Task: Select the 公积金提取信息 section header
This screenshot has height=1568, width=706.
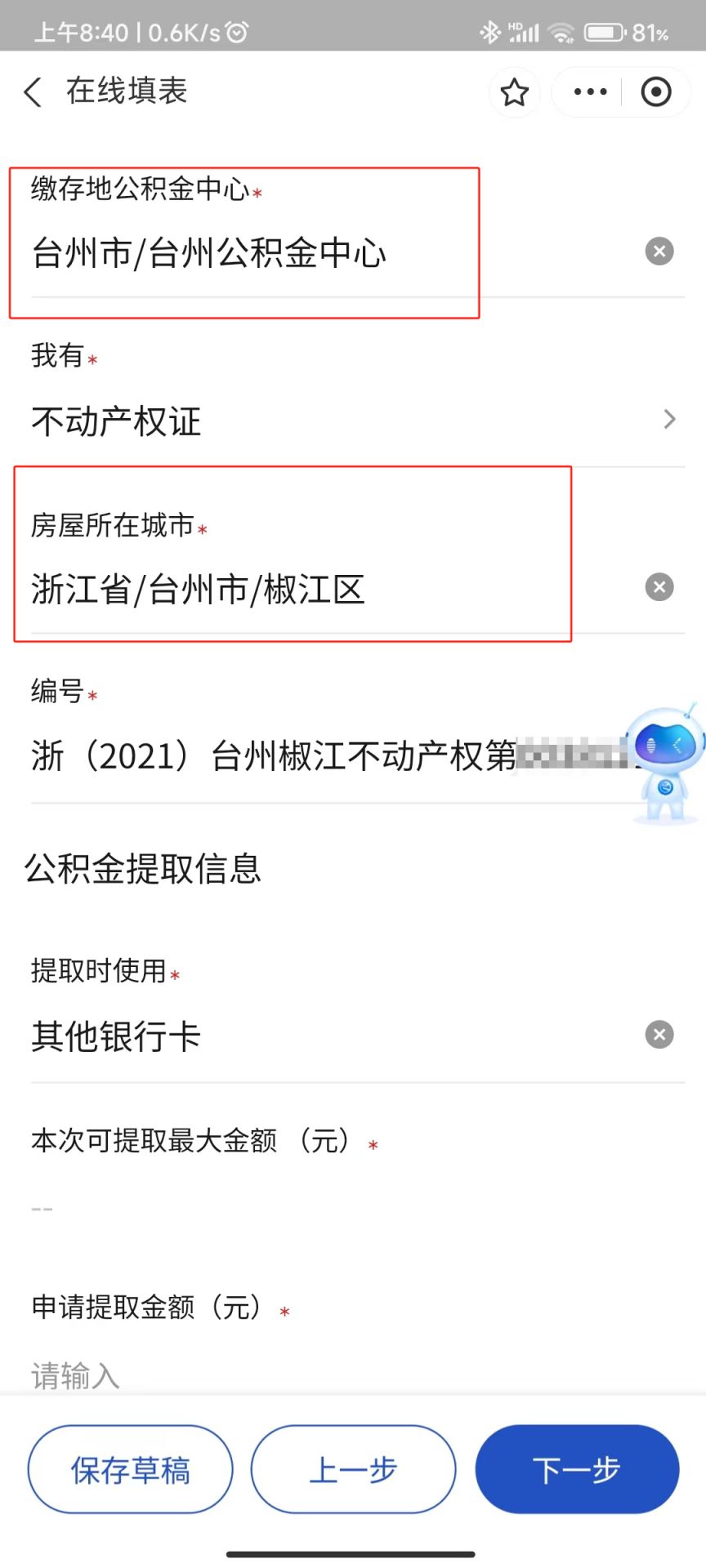Action: pos(144,868)
